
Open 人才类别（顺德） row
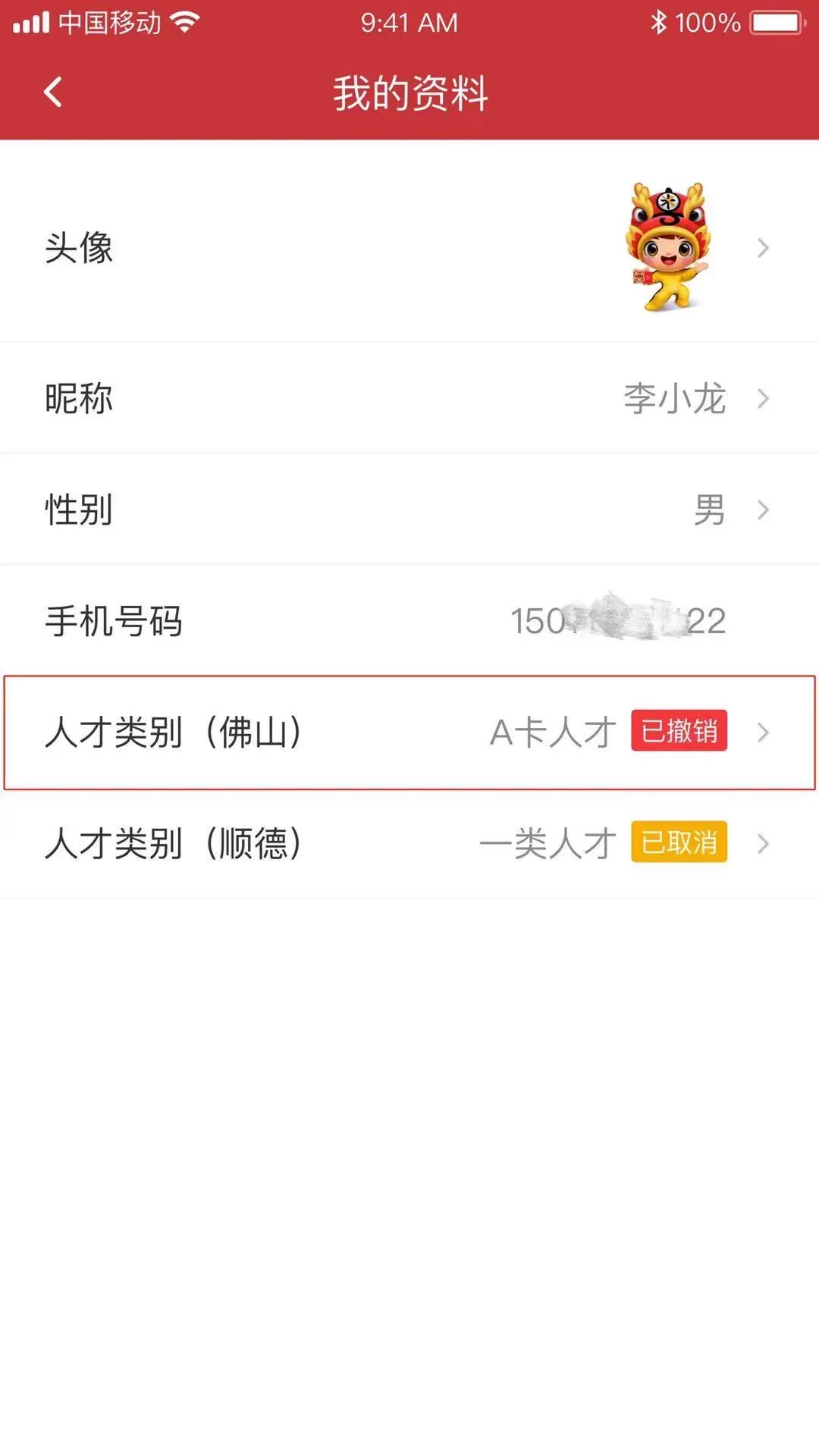409,843
